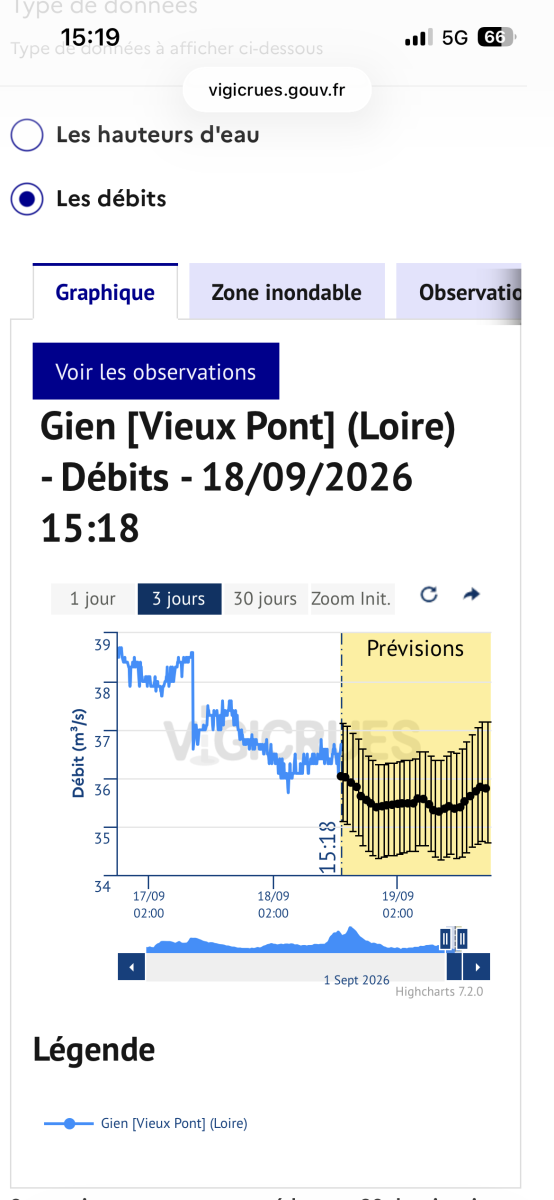
Task: Tap the vigicrues.gouv.fr address pill
Action: tap(277, 91)
